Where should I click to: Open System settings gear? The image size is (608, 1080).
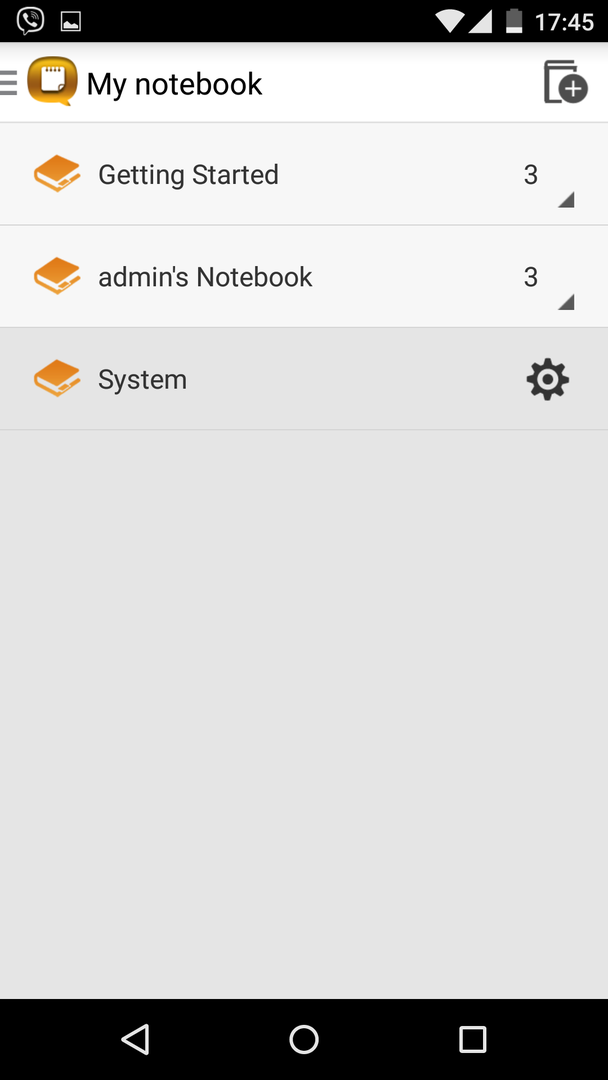coord(547,380)
